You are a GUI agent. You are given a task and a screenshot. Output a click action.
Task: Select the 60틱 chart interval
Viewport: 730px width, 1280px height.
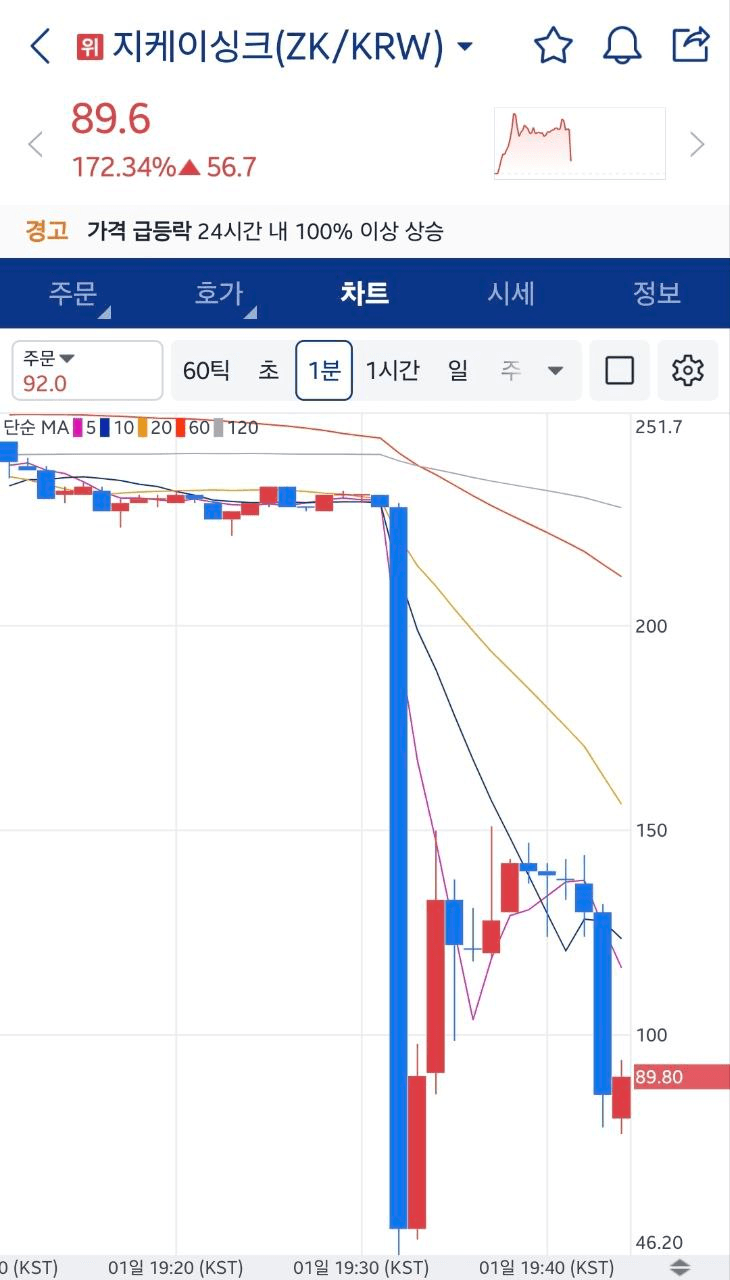[206, 370]
